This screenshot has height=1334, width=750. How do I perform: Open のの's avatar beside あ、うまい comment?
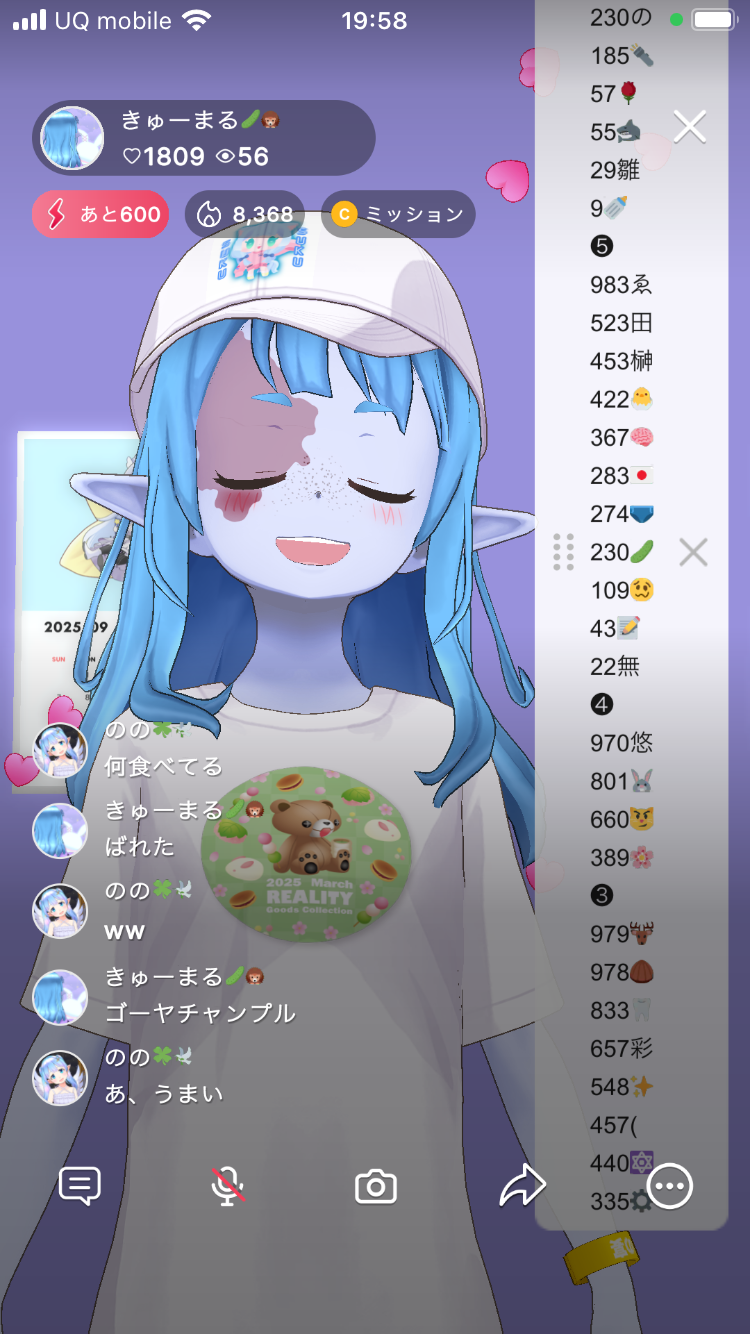click(60, 1078)
